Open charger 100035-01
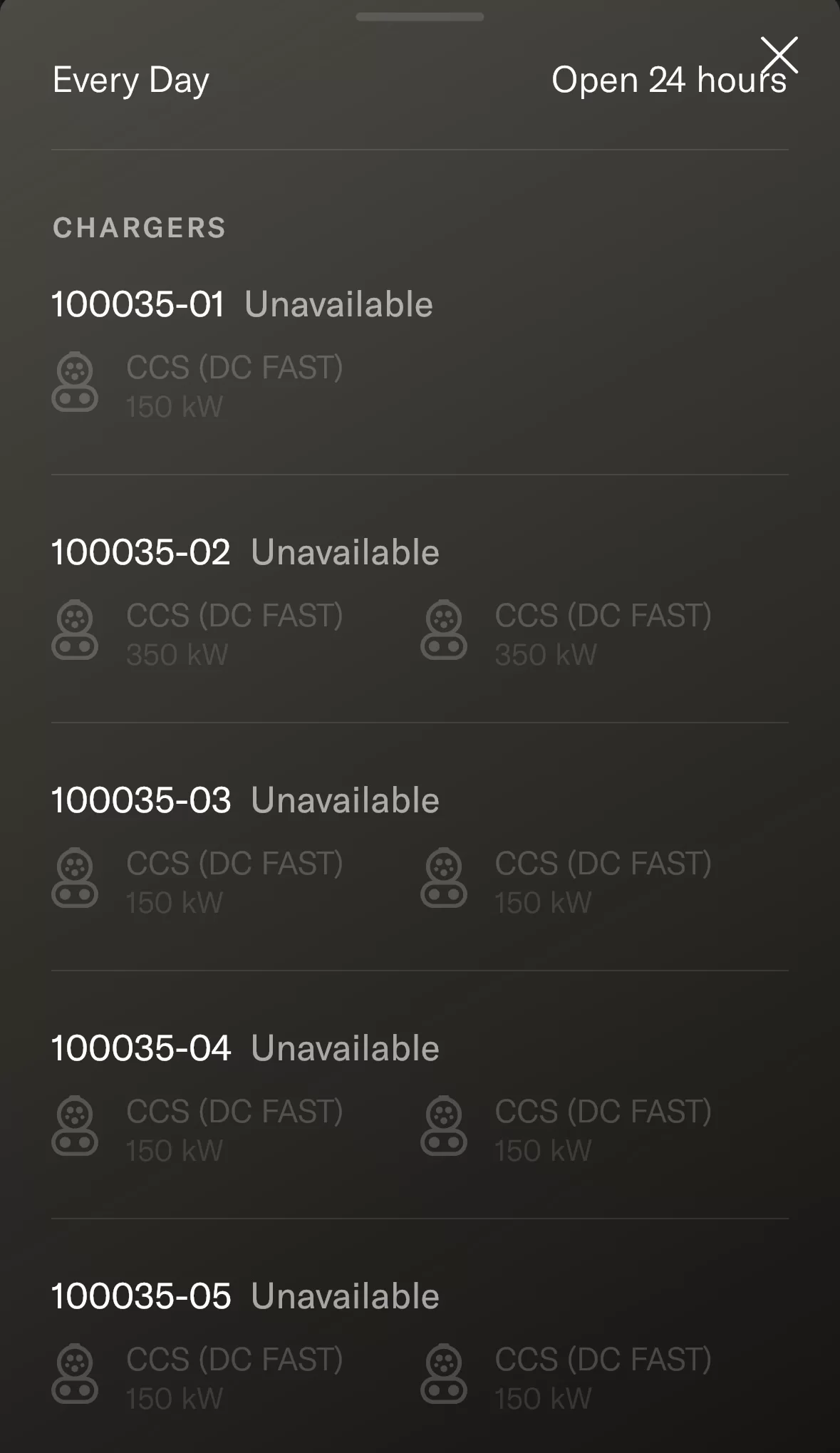Viewport: 840px width, 1453px height. pyautogui.click(x=420, y=353)
